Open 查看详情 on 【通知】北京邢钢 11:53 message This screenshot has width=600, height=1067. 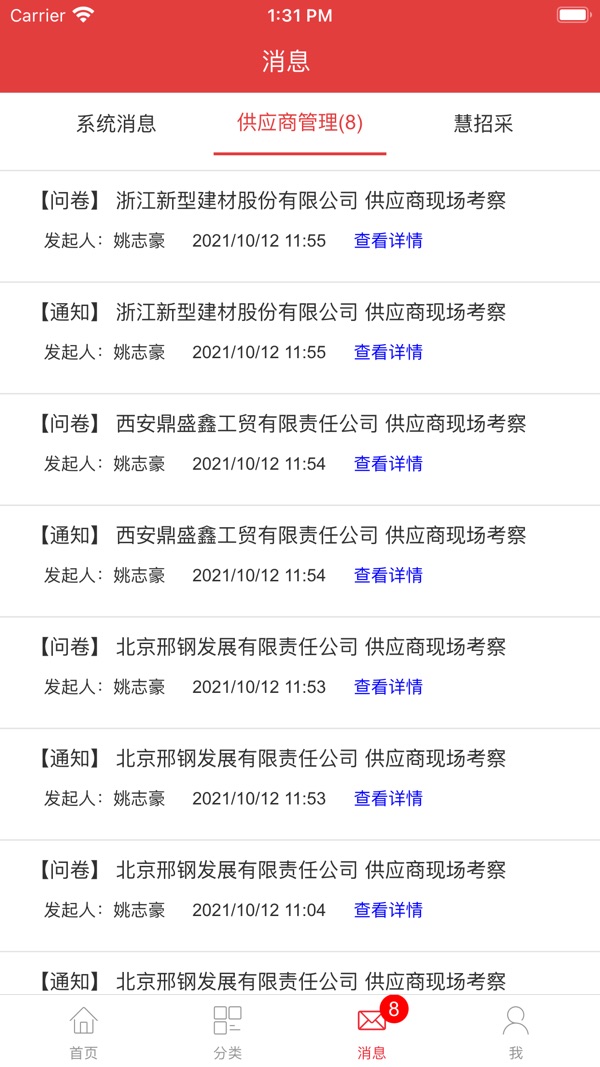[x=388, y=798]
